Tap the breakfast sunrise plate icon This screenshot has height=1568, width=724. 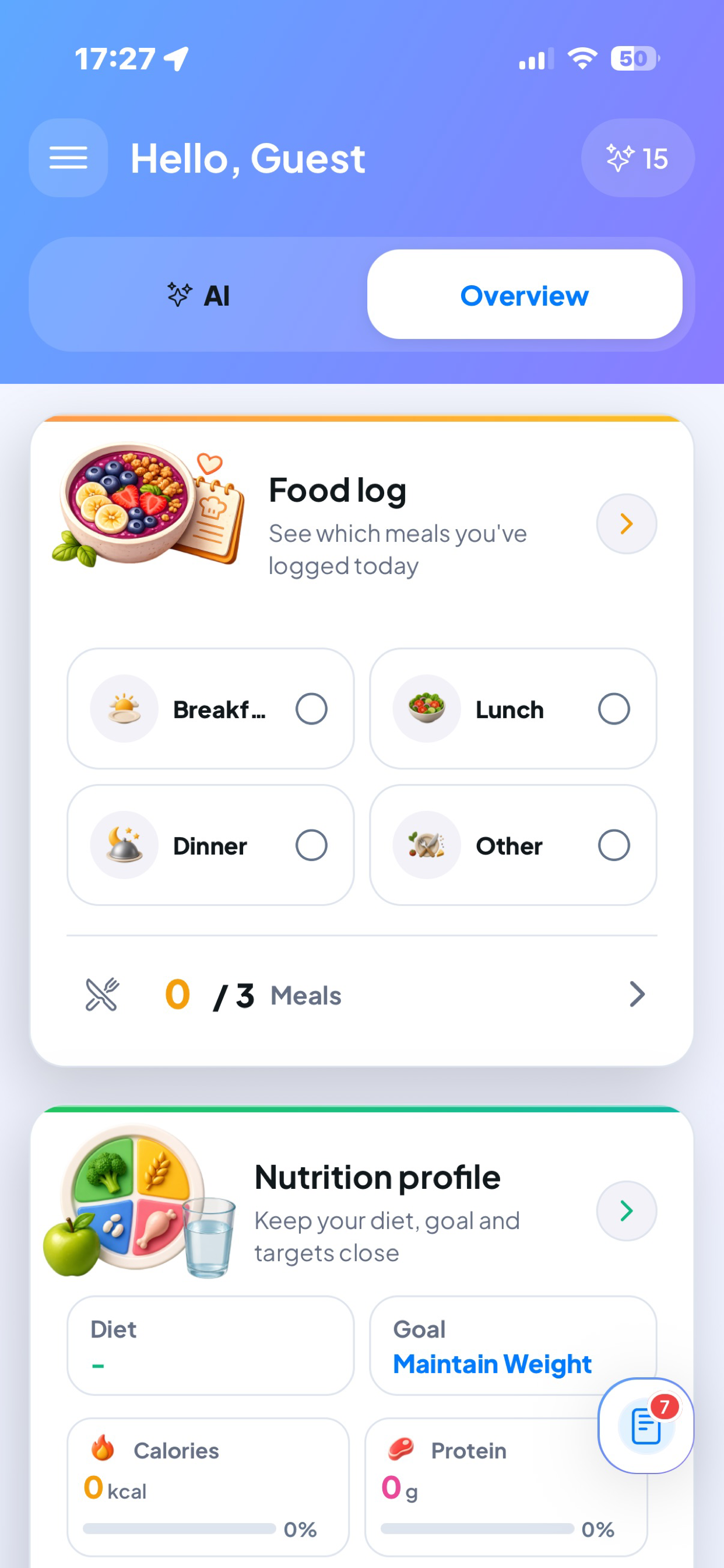pos(124,708)
